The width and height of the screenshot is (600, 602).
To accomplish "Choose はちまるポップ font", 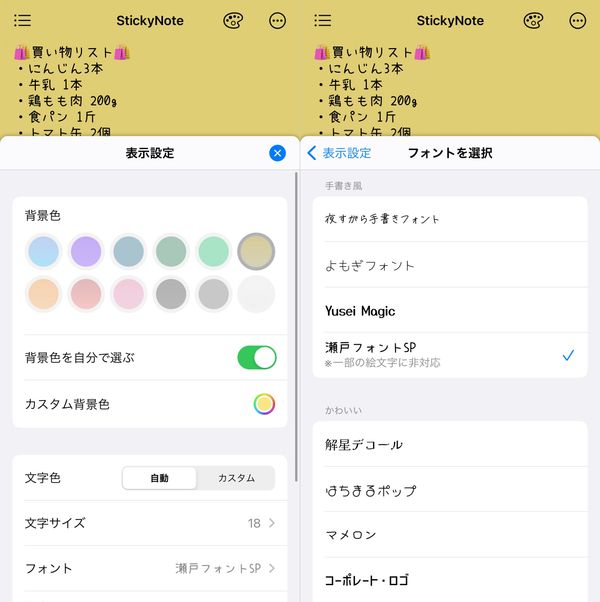I will coord(450,490).
